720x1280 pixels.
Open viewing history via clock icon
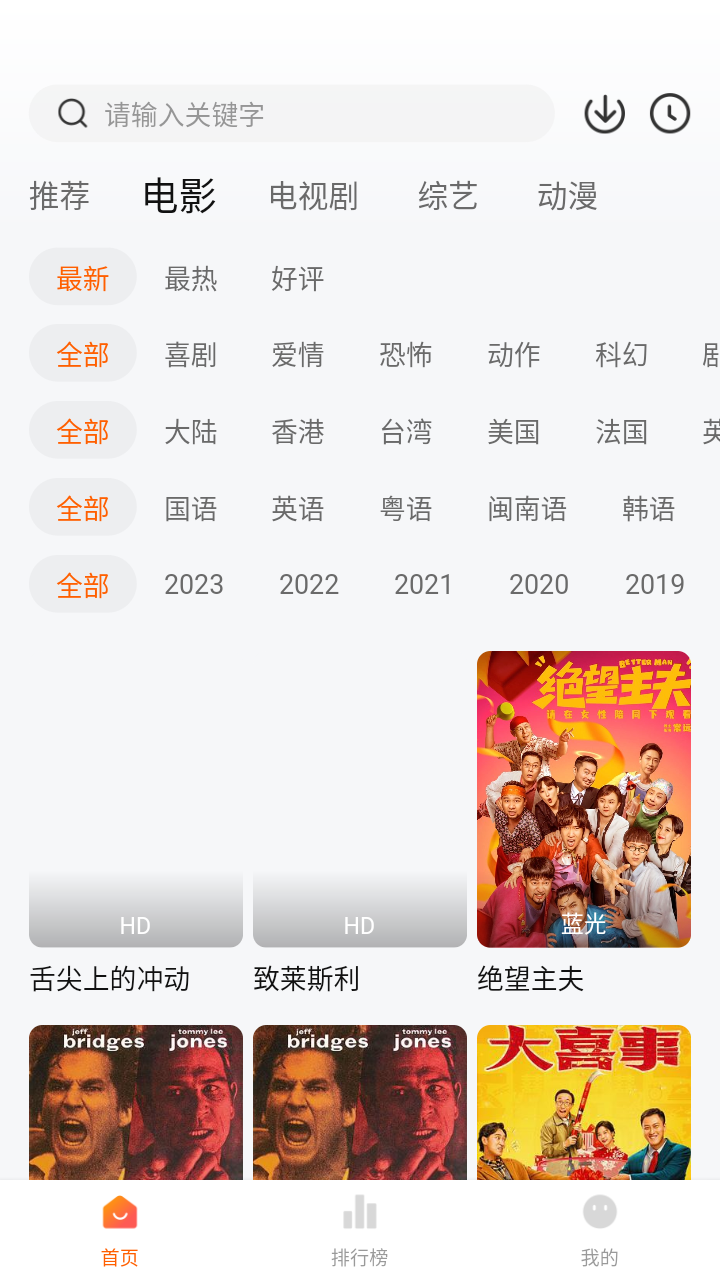669,113
